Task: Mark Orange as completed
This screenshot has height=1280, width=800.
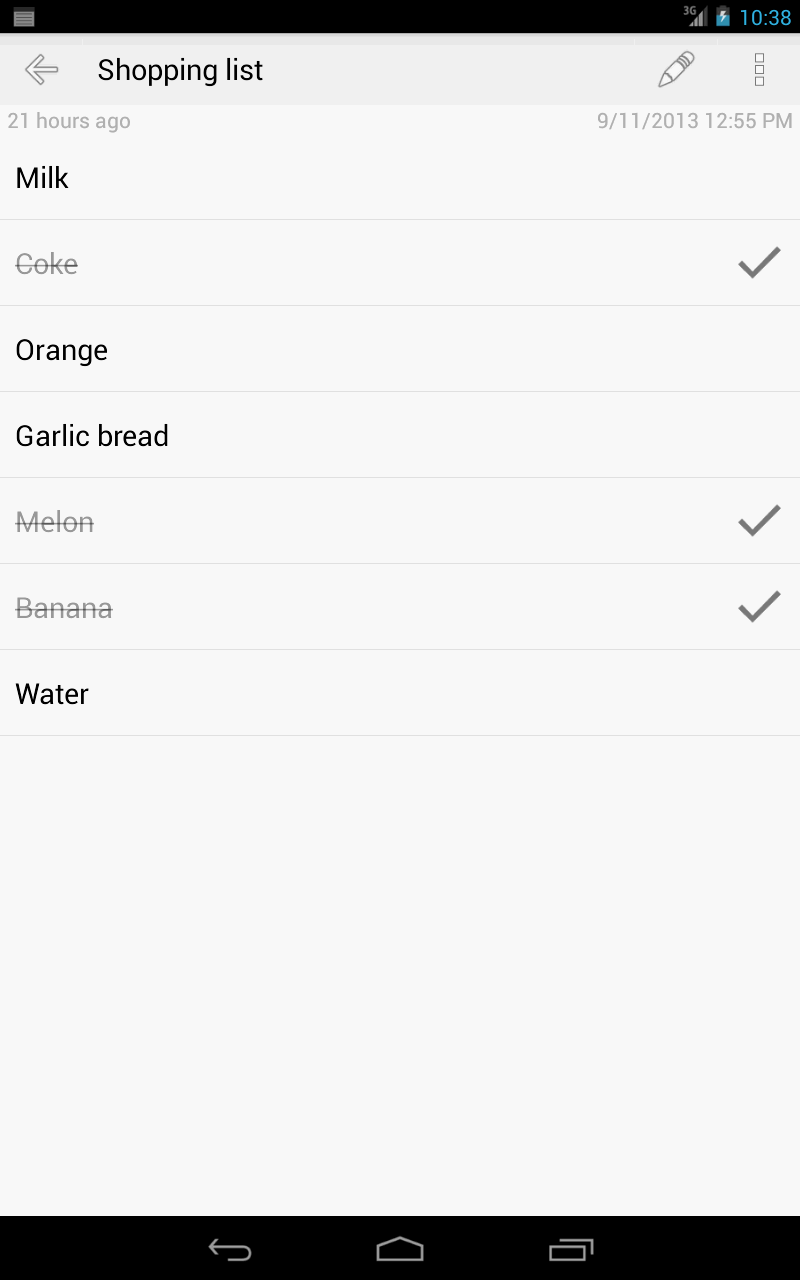Action: 400,350
